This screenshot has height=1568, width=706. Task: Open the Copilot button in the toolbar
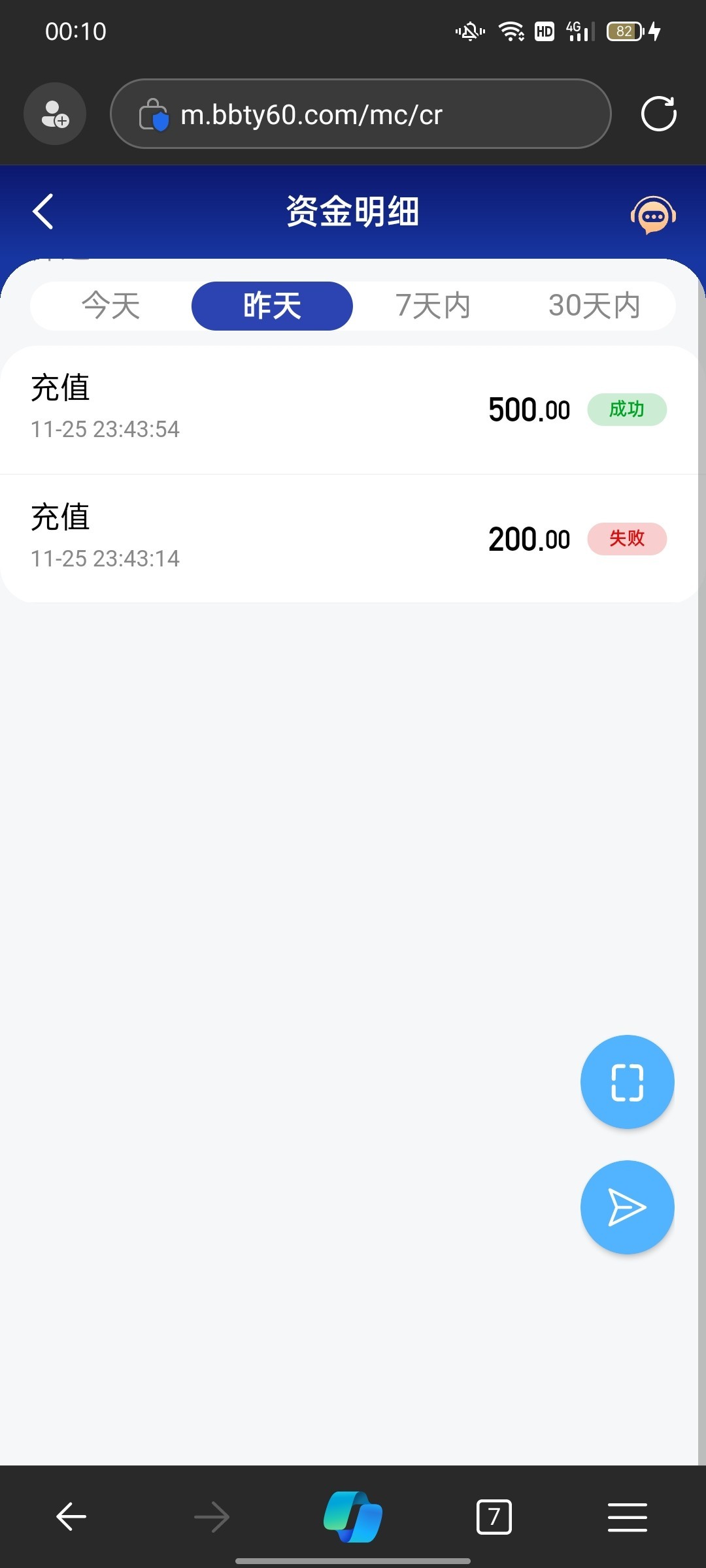pos(353,1516)
